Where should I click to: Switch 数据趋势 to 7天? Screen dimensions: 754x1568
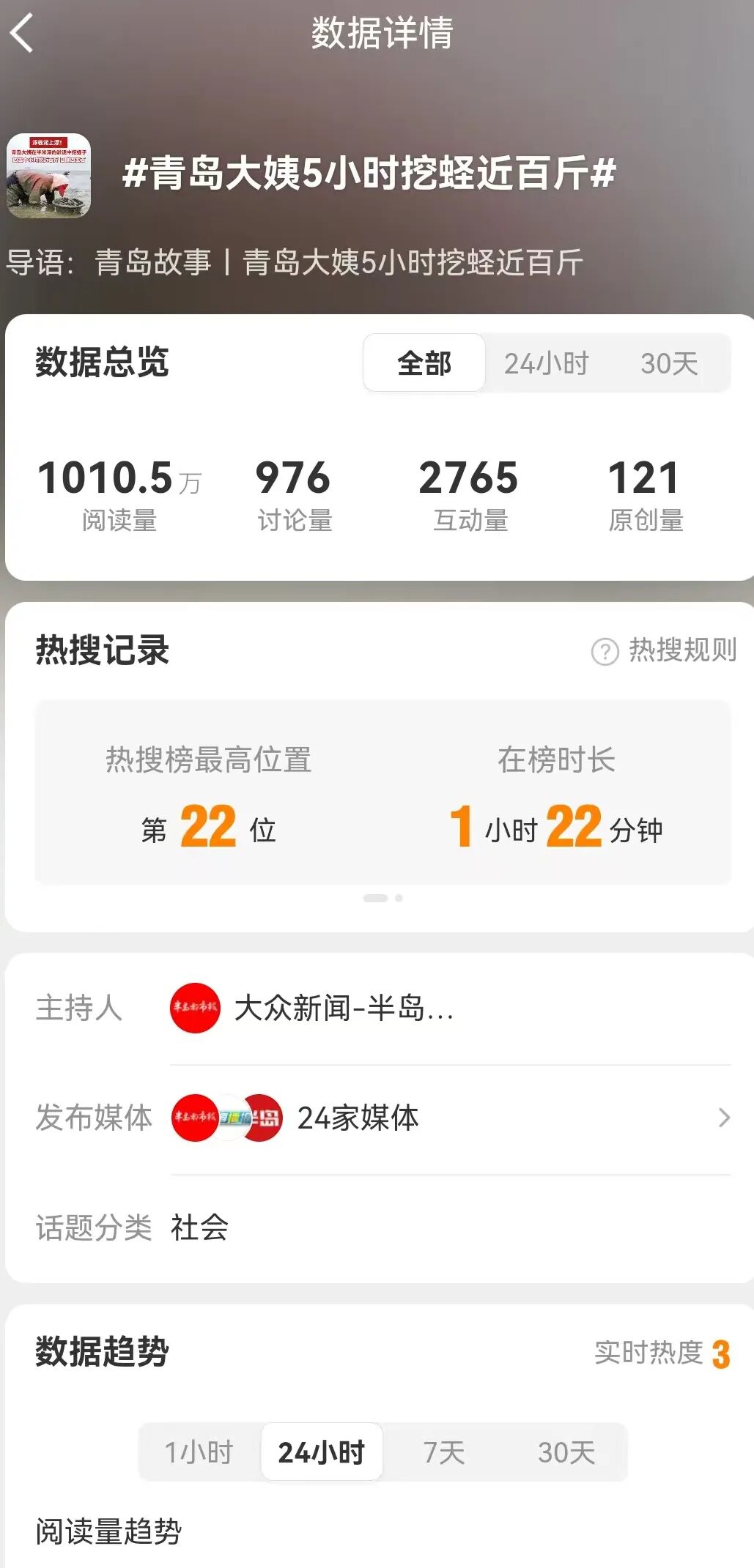coord(444,1452)
